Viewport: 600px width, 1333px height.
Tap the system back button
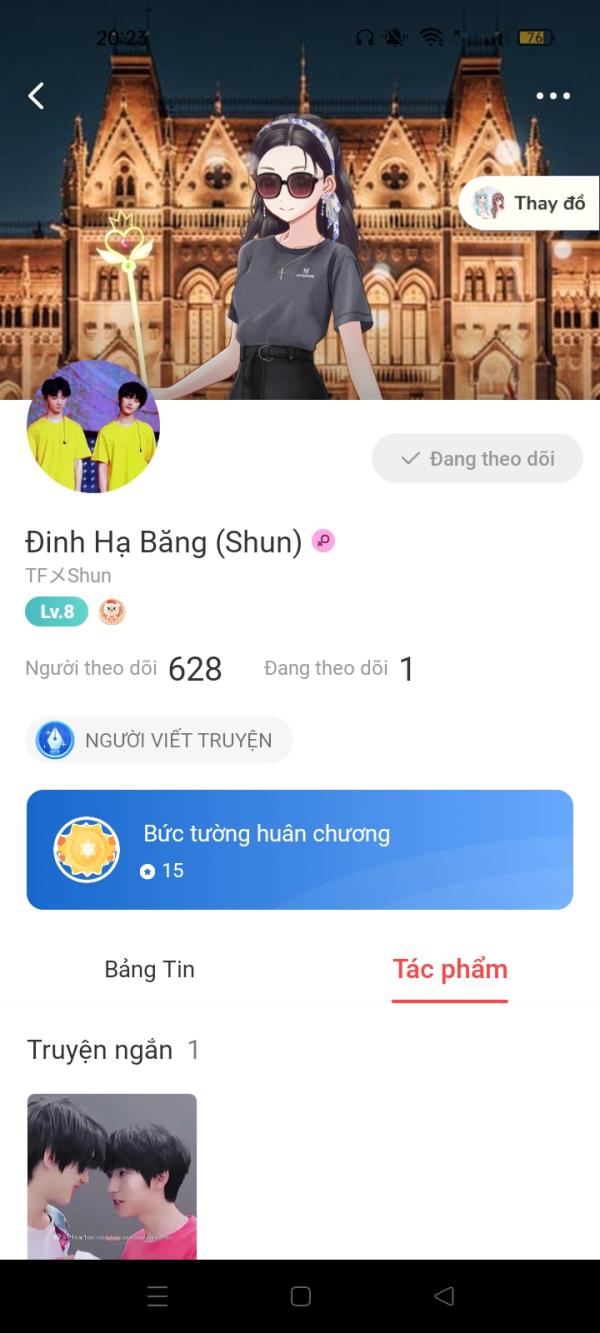pyautogui.click(x=444, y=1297)
